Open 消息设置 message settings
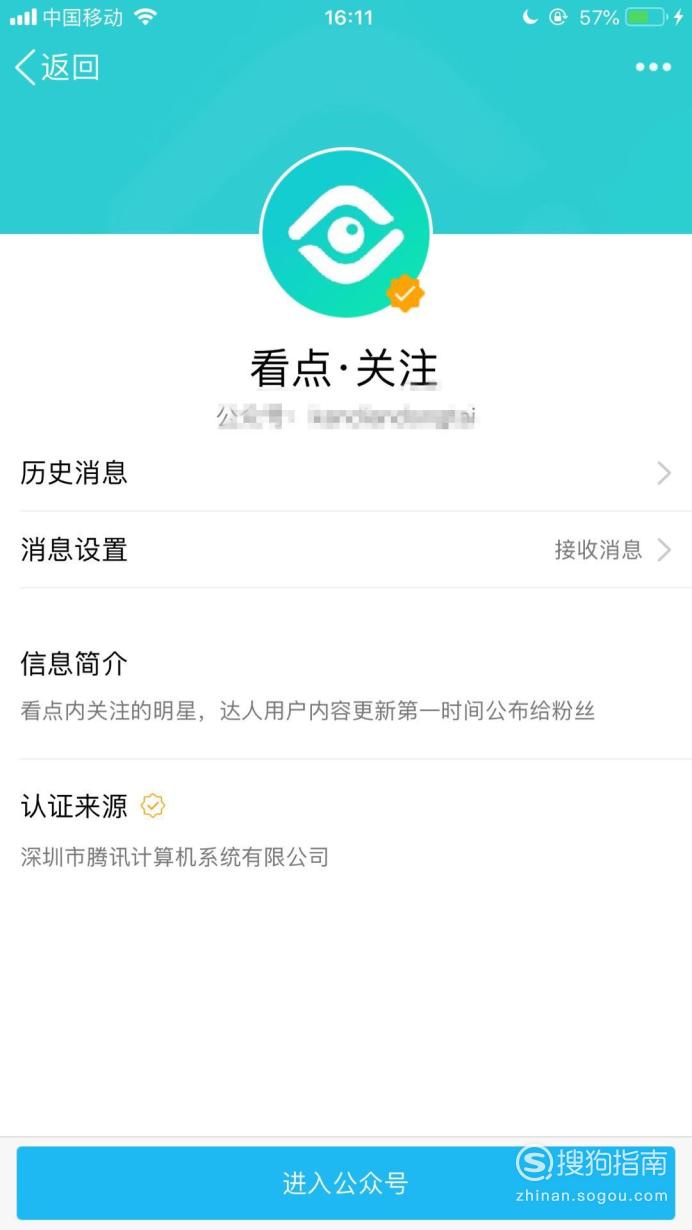This screenshot has height=1230, width=692. pos(346,549)
